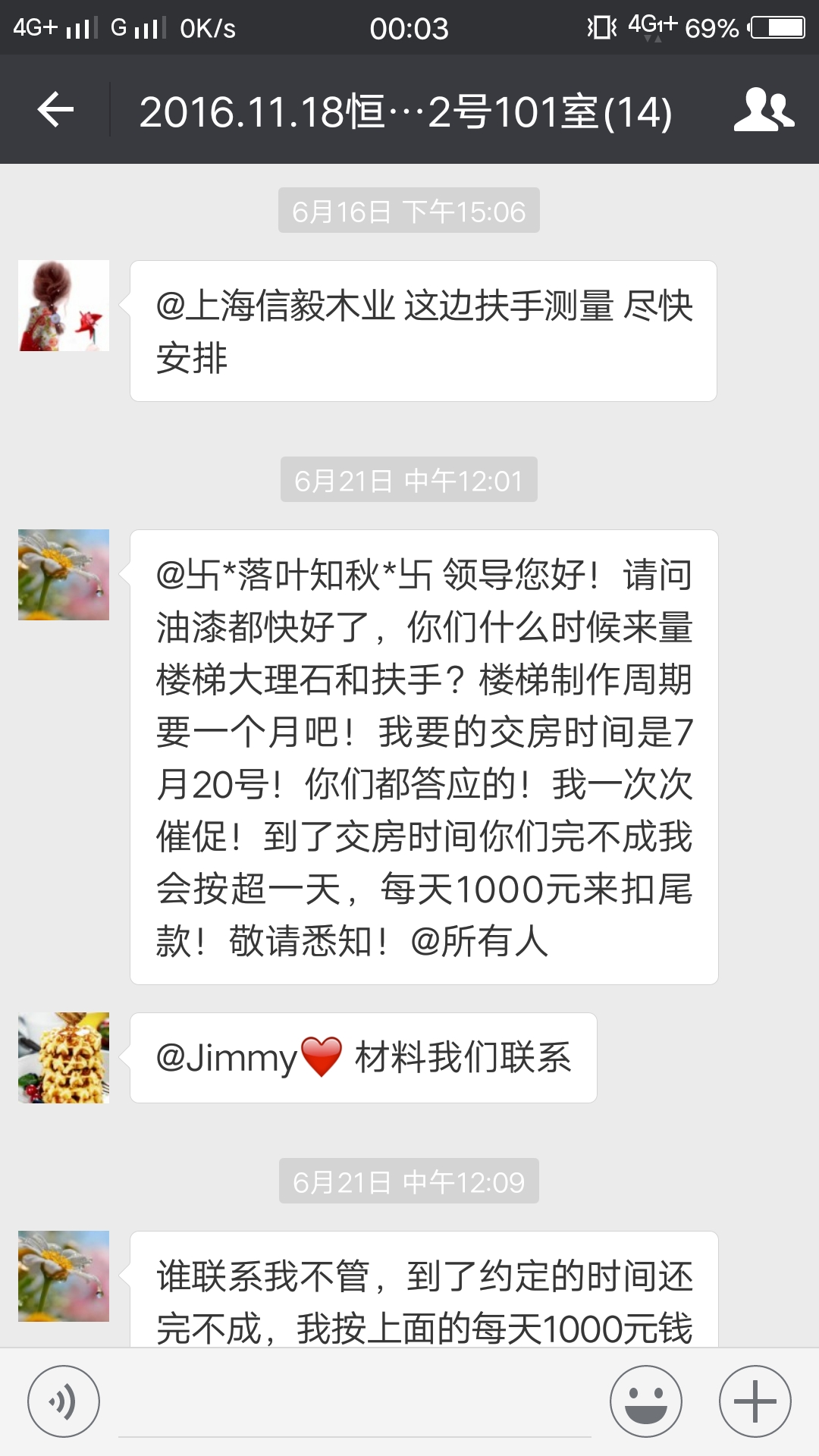
Task: Open the emoji sticker panel
Action: tap(646, 1401)
